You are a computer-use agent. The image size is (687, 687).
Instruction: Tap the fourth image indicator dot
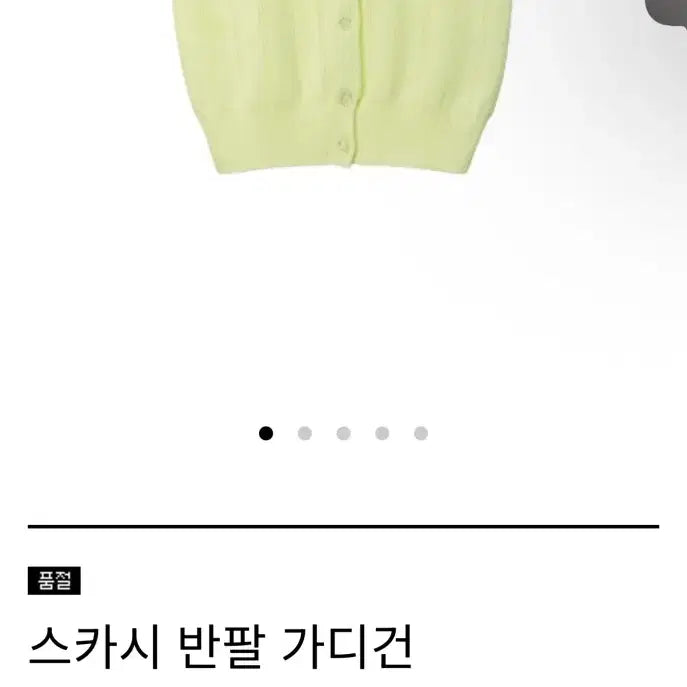click(x=382, y=433)
